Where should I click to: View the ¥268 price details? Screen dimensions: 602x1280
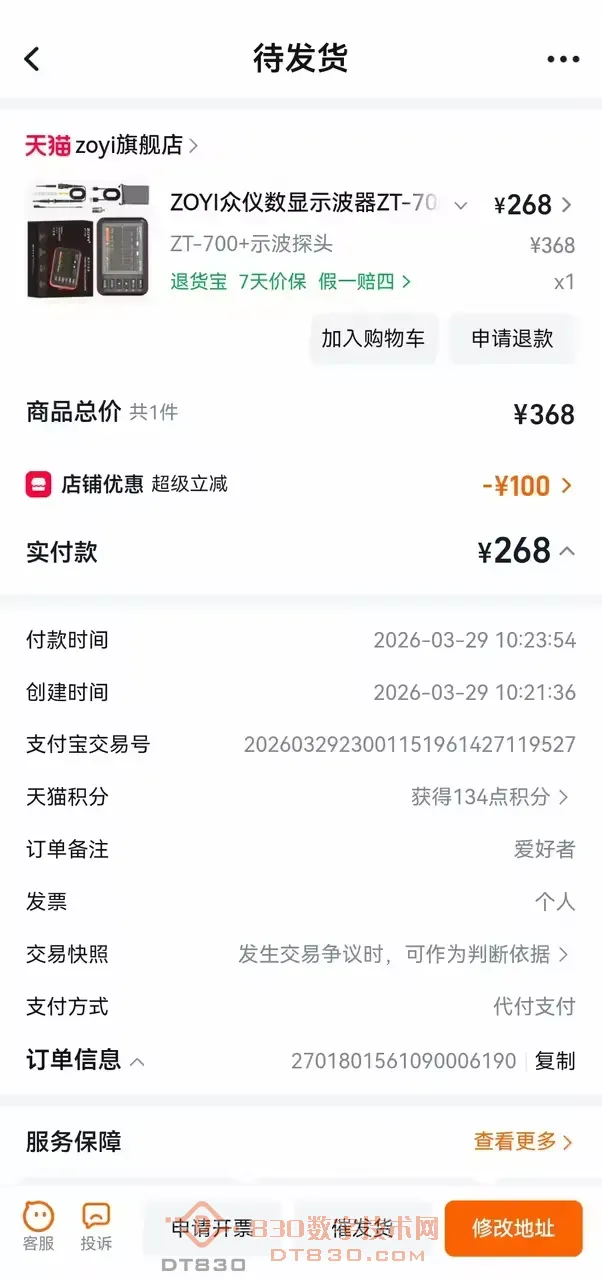[533, 205]
